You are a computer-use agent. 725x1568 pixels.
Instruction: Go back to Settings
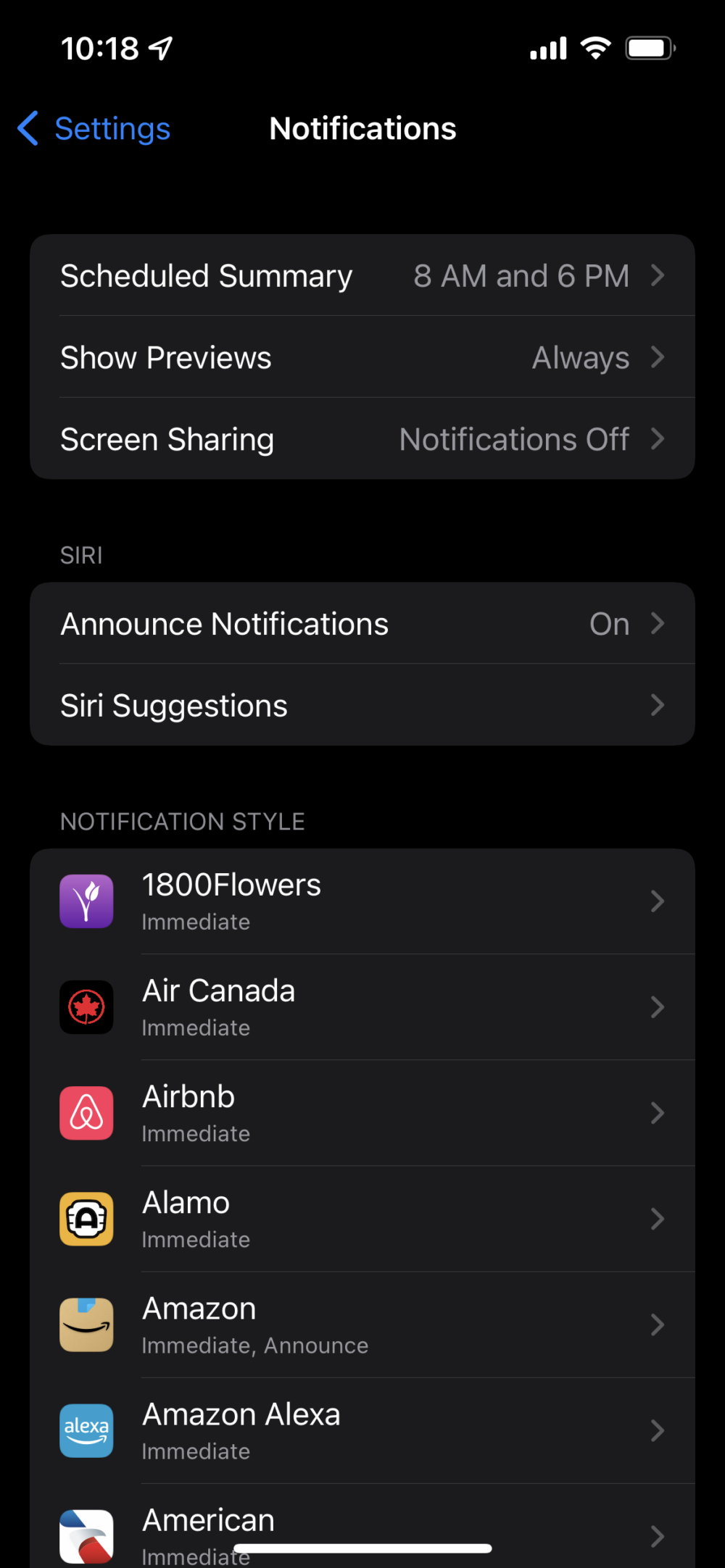pyautogui.click(x=93, y=128)
